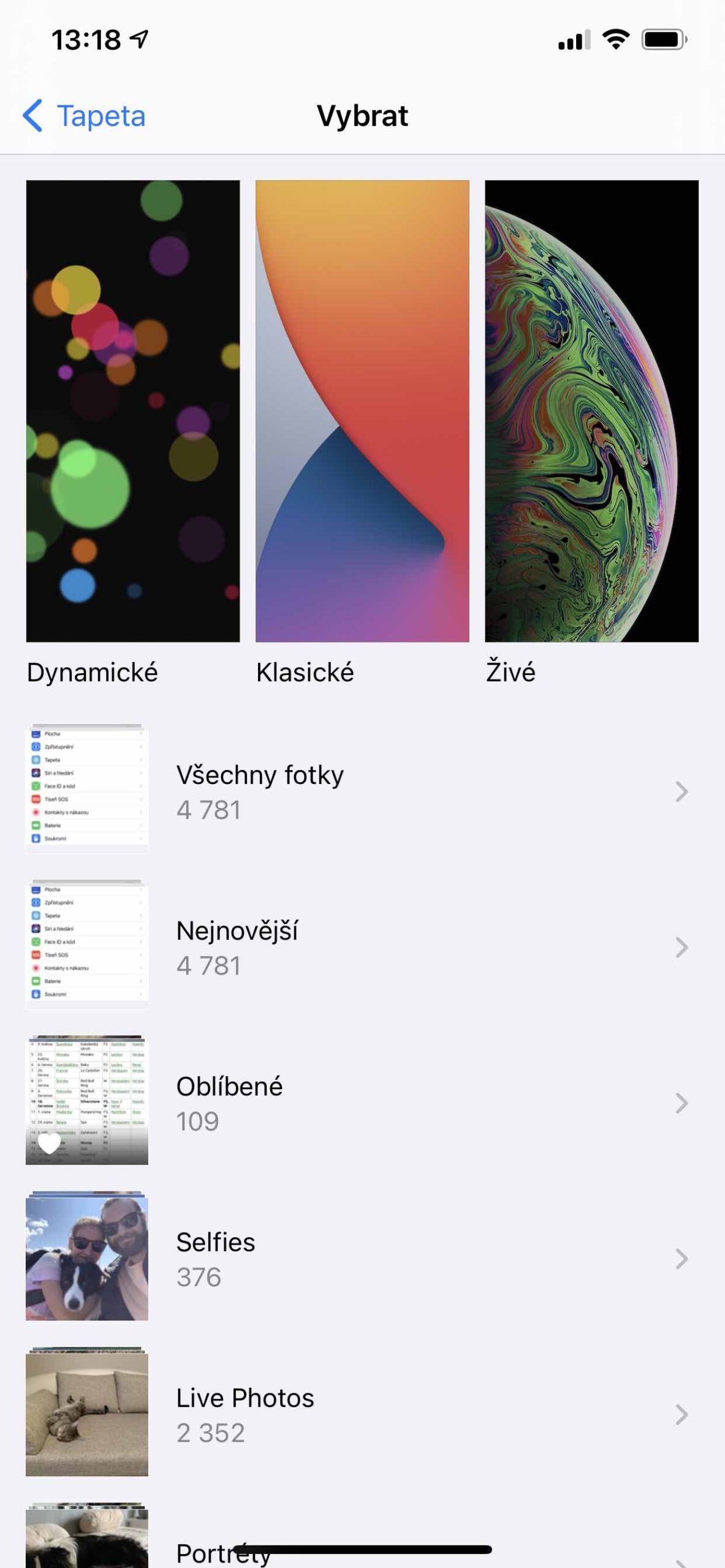
Task: Tap the Wi-Fi status icon
Action: tap(615, 39)
